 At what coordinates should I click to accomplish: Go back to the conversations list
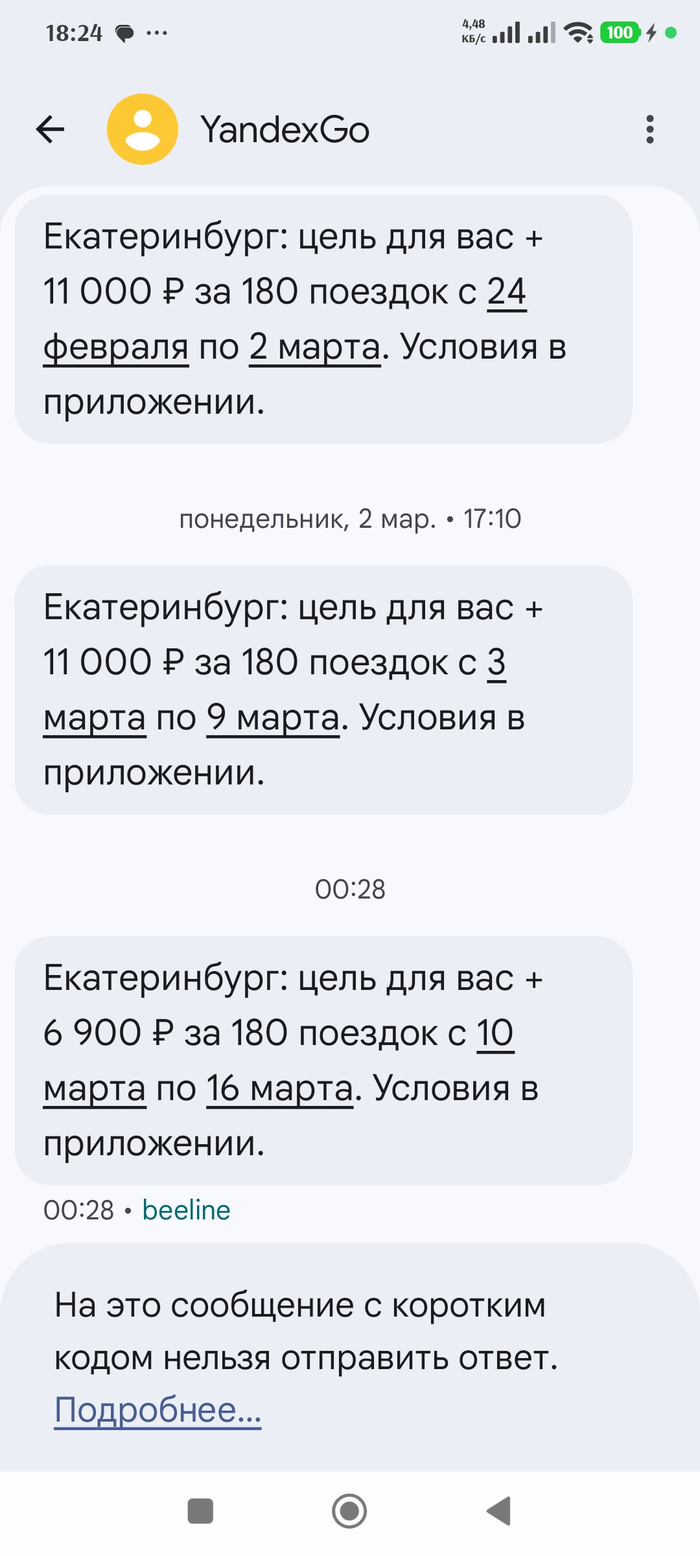click(50, 129)
